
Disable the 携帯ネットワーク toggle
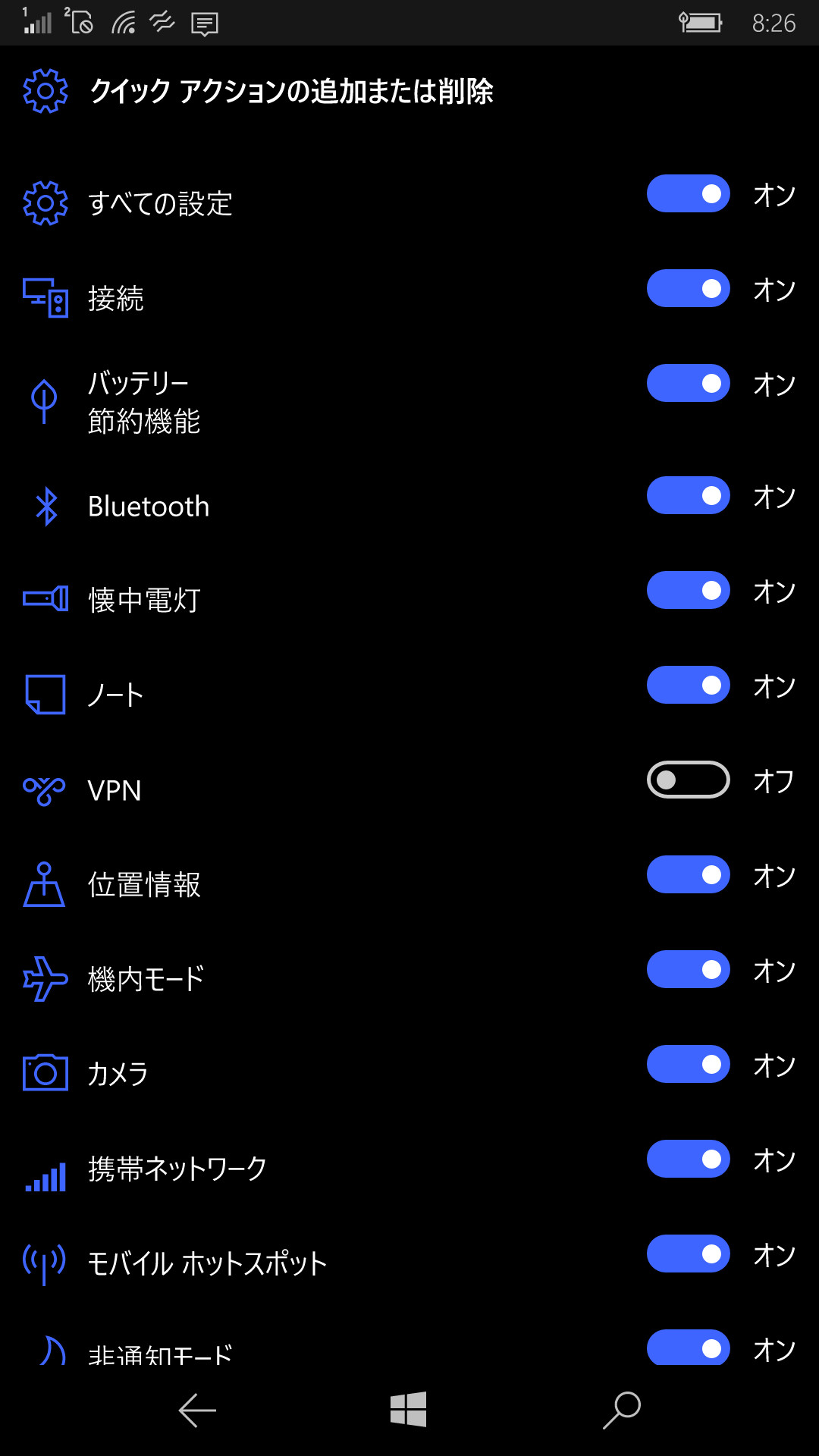(688, 1159)
